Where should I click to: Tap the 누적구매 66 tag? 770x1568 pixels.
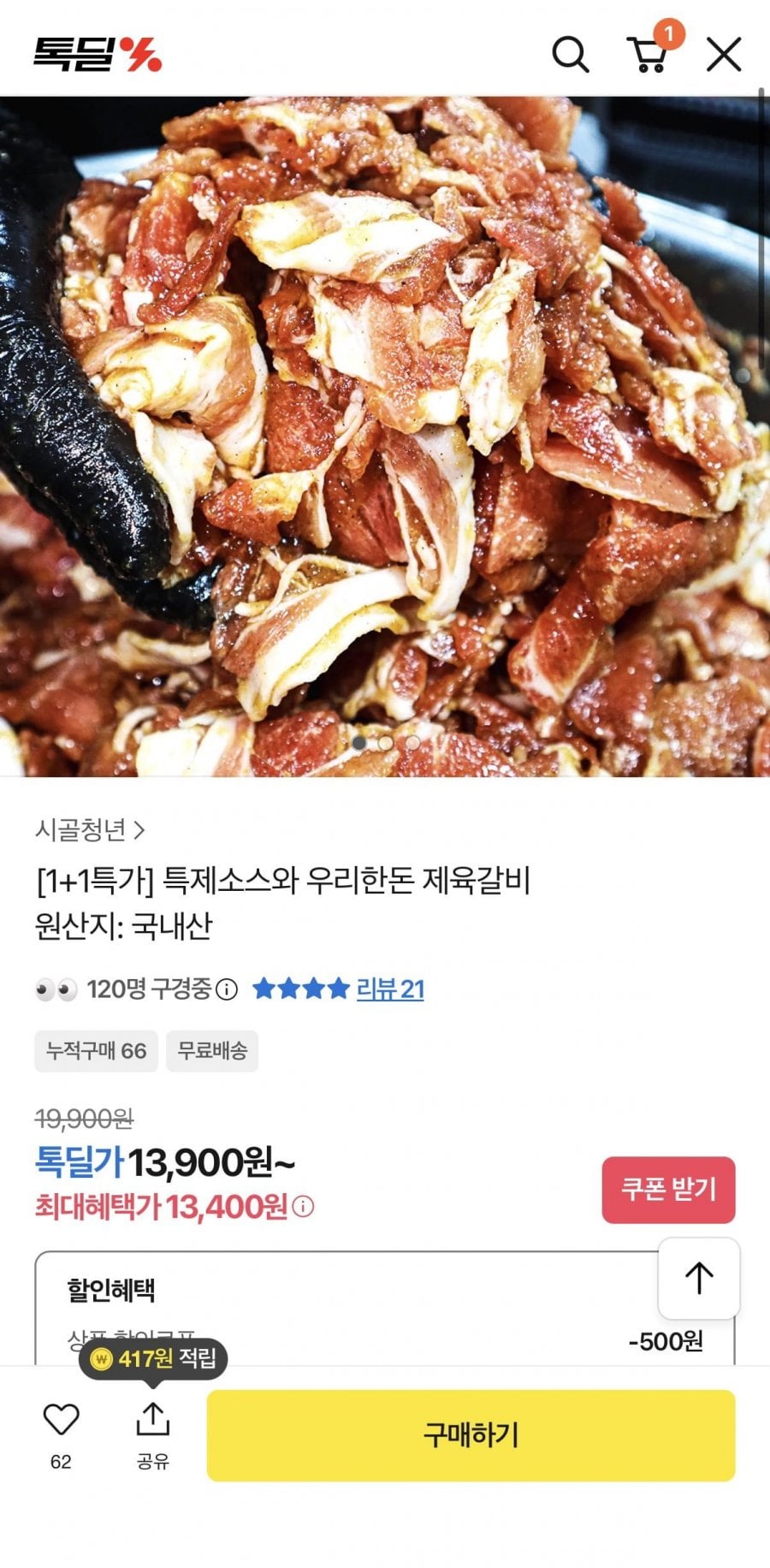tap(95, 1052)
